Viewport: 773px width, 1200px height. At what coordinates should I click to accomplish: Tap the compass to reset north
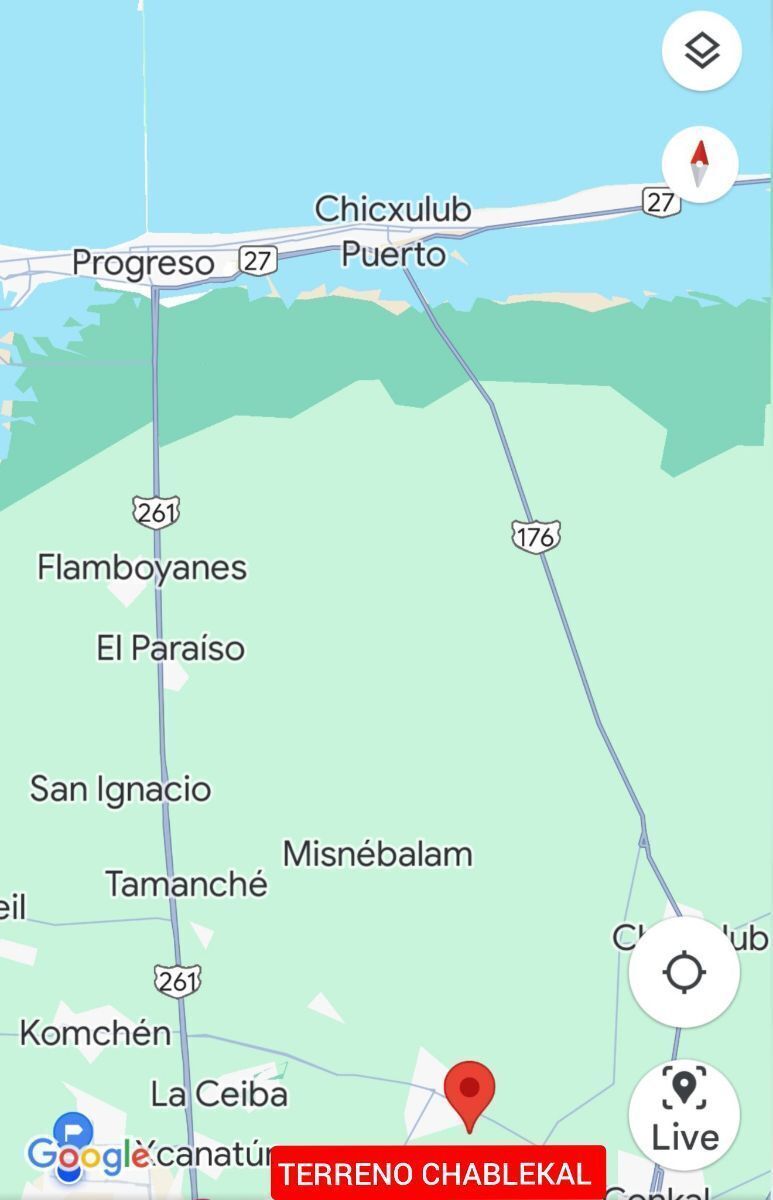click(x=700, y=164)
